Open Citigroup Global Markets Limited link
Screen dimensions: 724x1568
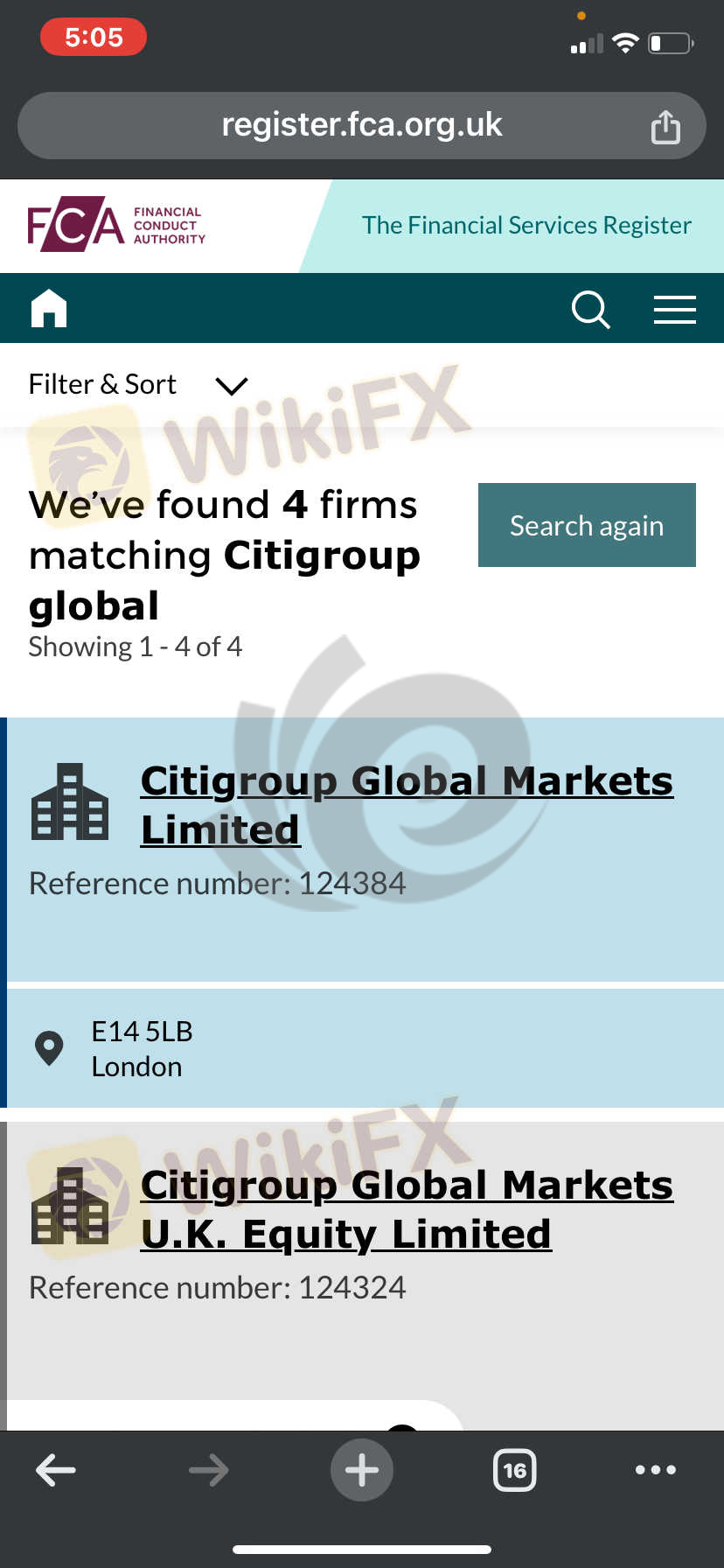(x=406, y=804)
